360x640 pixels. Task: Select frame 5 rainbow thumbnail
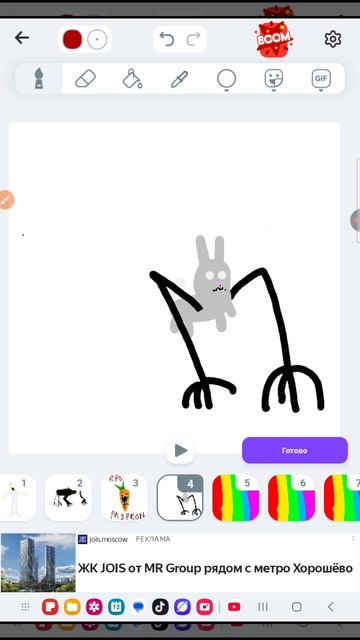point(236,498)
